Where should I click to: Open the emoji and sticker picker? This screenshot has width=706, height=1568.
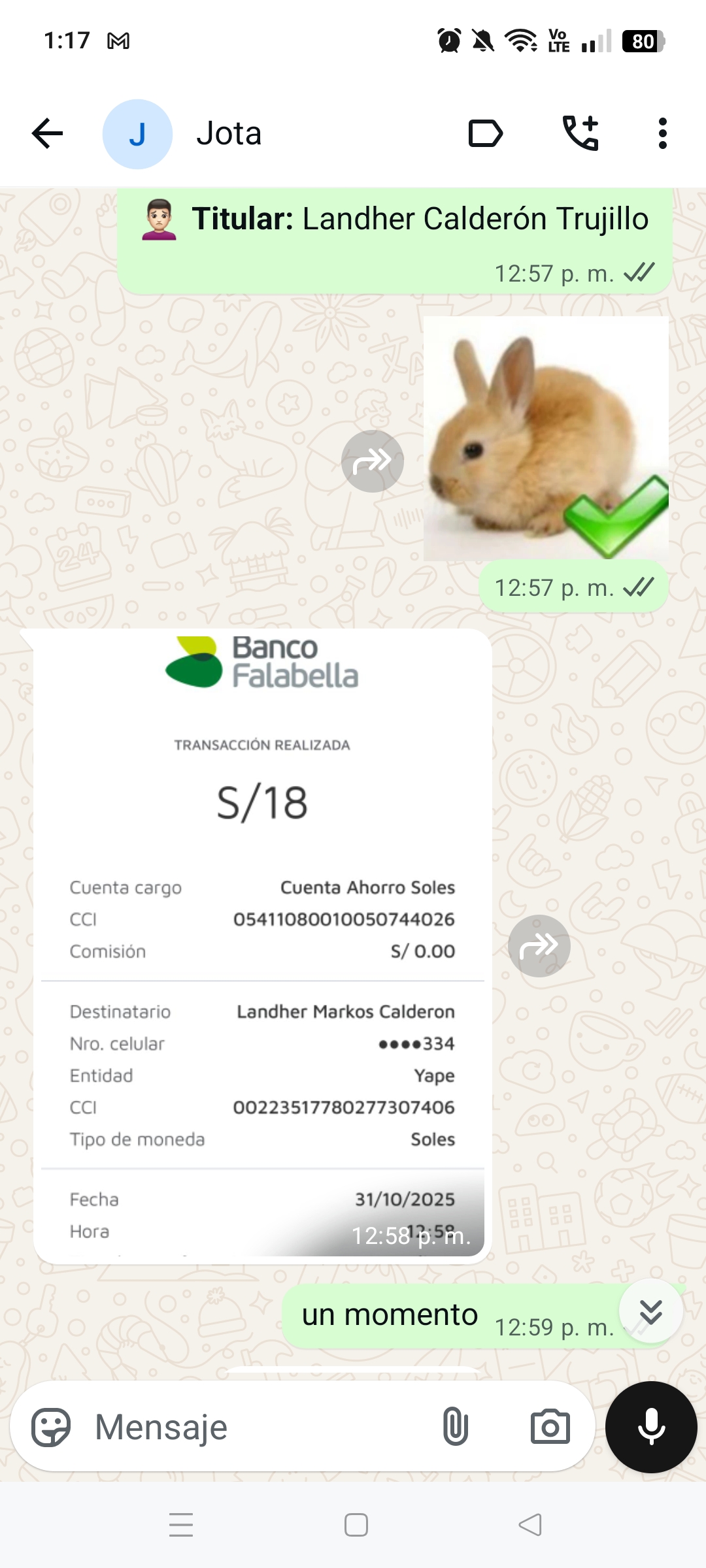coord(54,1426)
